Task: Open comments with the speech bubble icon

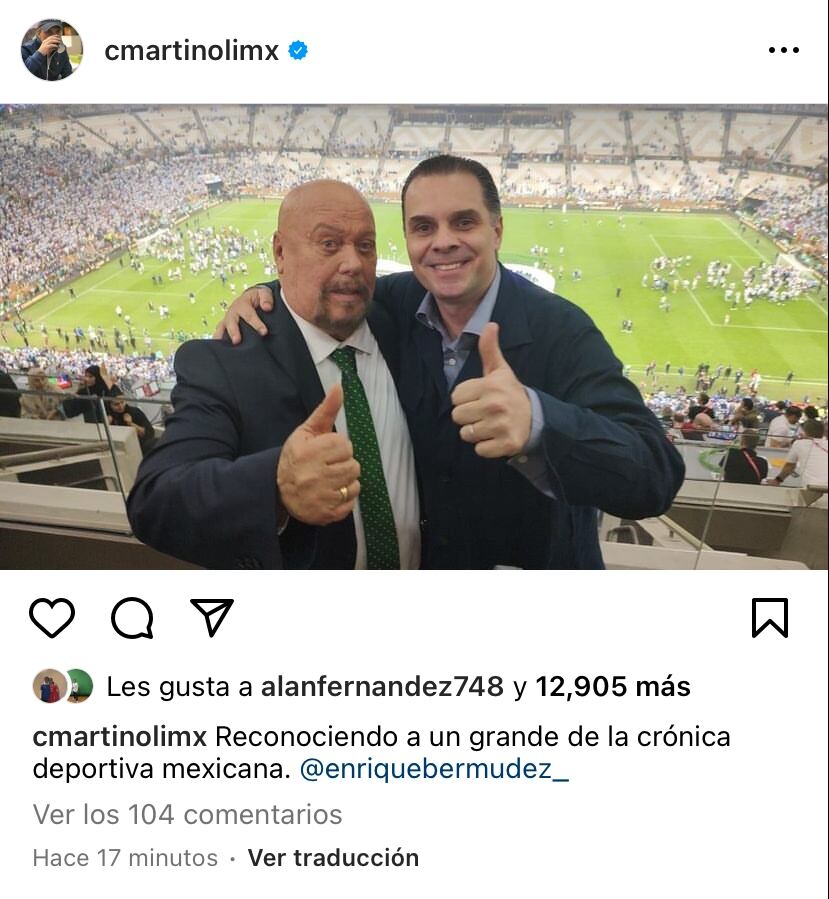Action: pos(132,618)
